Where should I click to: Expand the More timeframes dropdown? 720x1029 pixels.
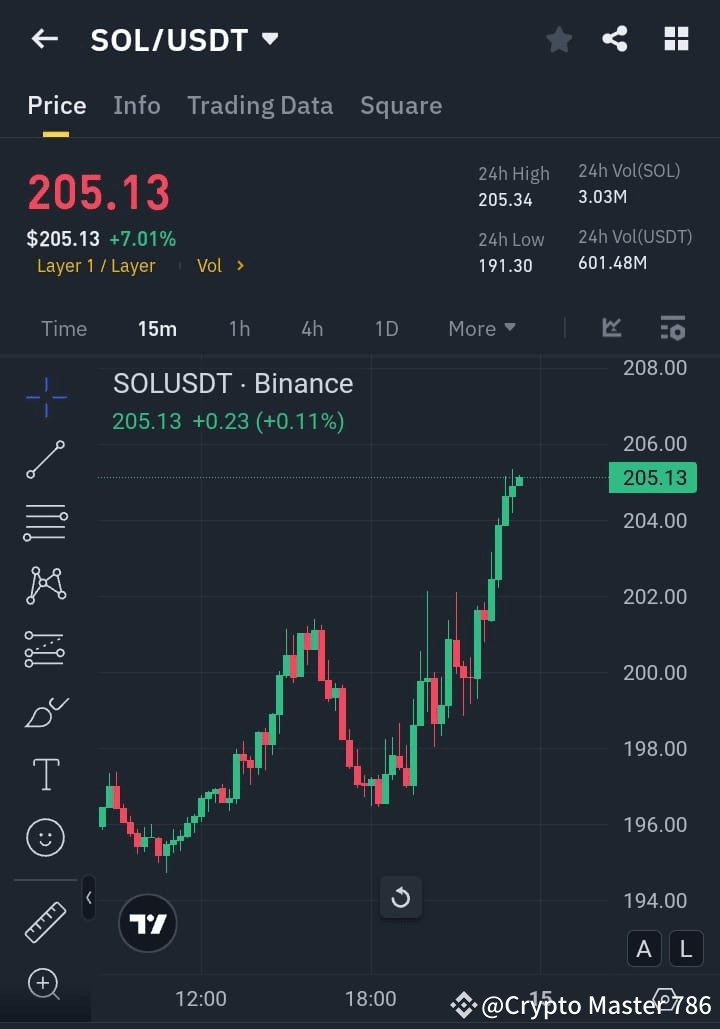point(481,328)
